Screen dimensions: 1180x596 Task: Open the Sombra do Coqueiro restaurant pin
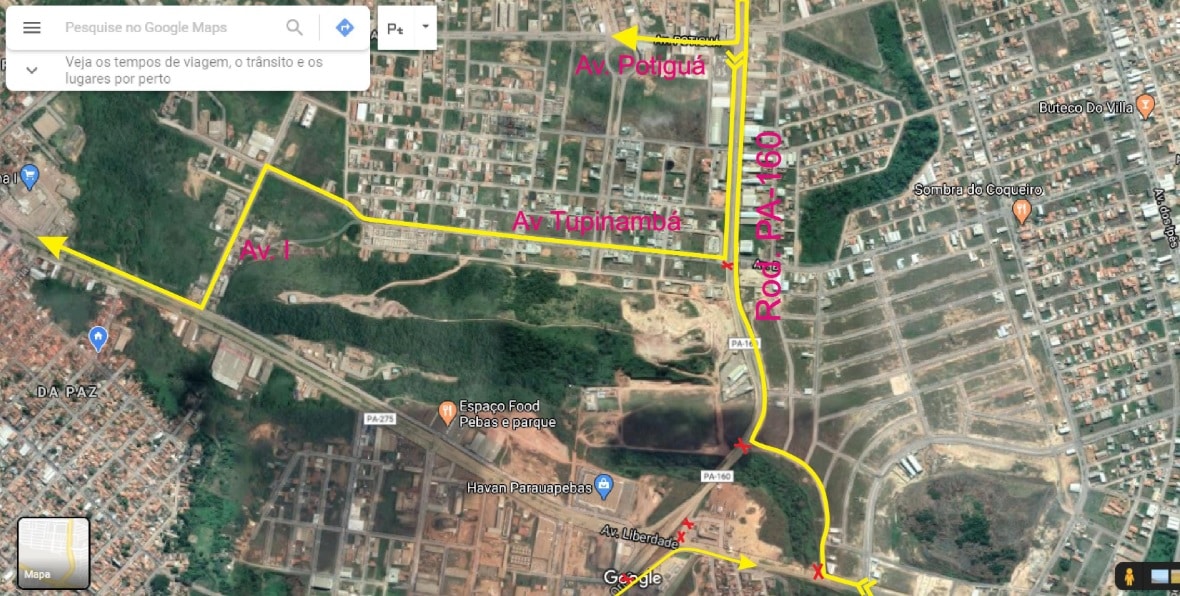(1022, 210)
